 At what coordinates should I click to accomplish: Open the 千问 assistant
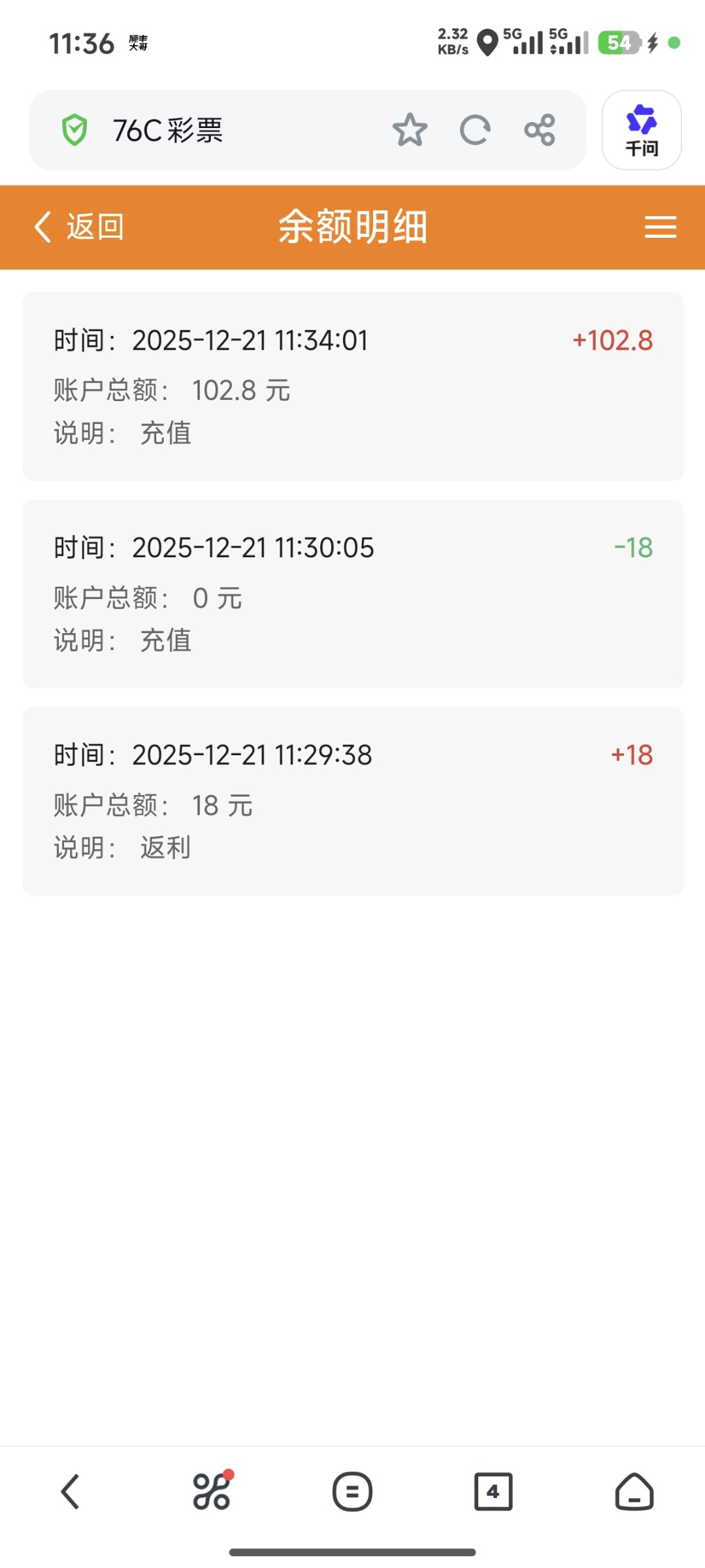(641, 131)
